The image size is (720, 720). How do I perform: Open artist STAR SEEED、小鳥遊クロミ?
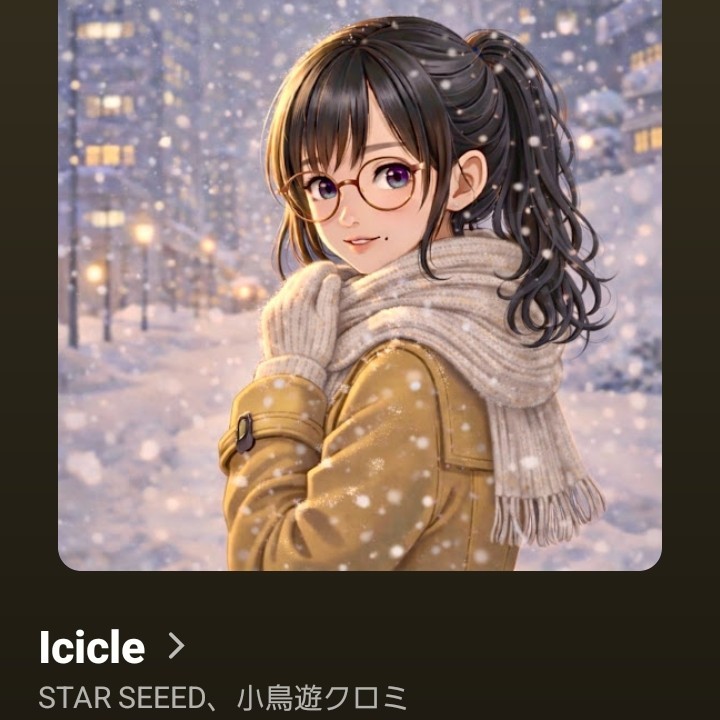click(222, 698)
